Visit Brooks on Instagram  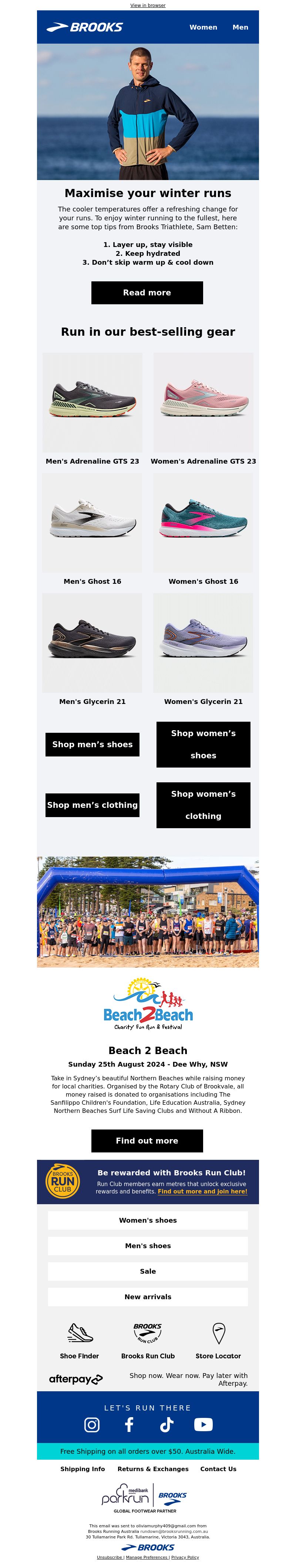[92, 1424]
